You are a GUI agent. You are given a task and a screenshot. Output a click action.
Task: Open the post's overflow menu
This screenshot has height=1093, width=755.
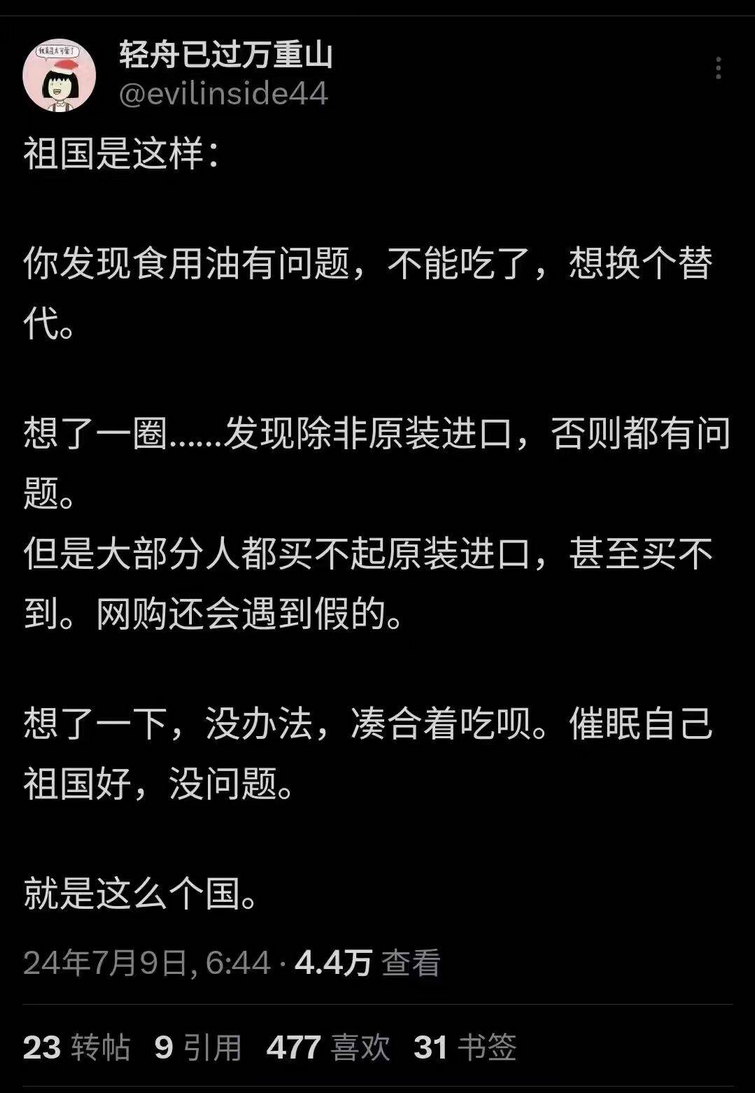[x=719, y=68]
